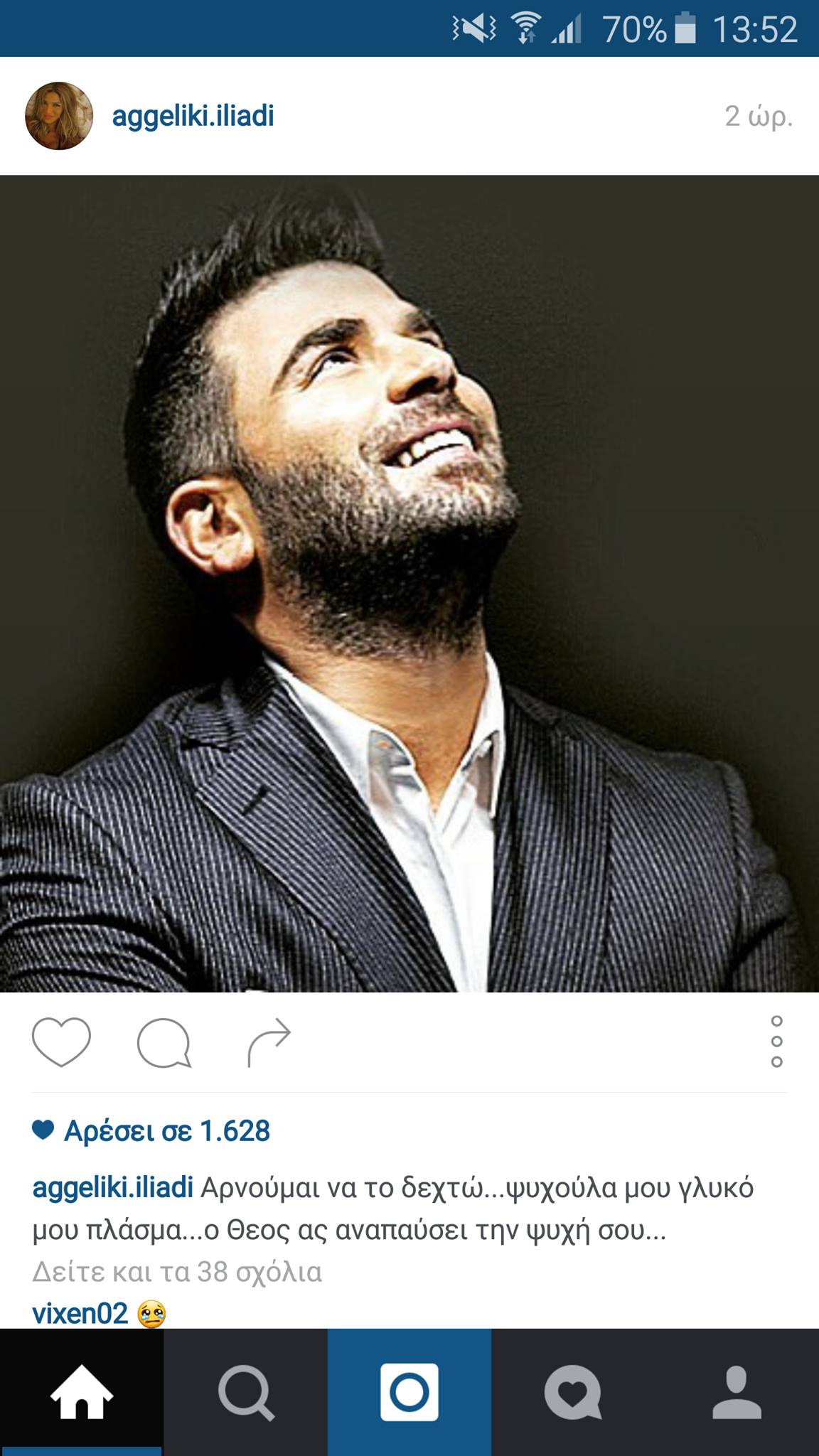Go to the Home feed tab
This screenshot has height=1456, width=819.
point(82,1392)
